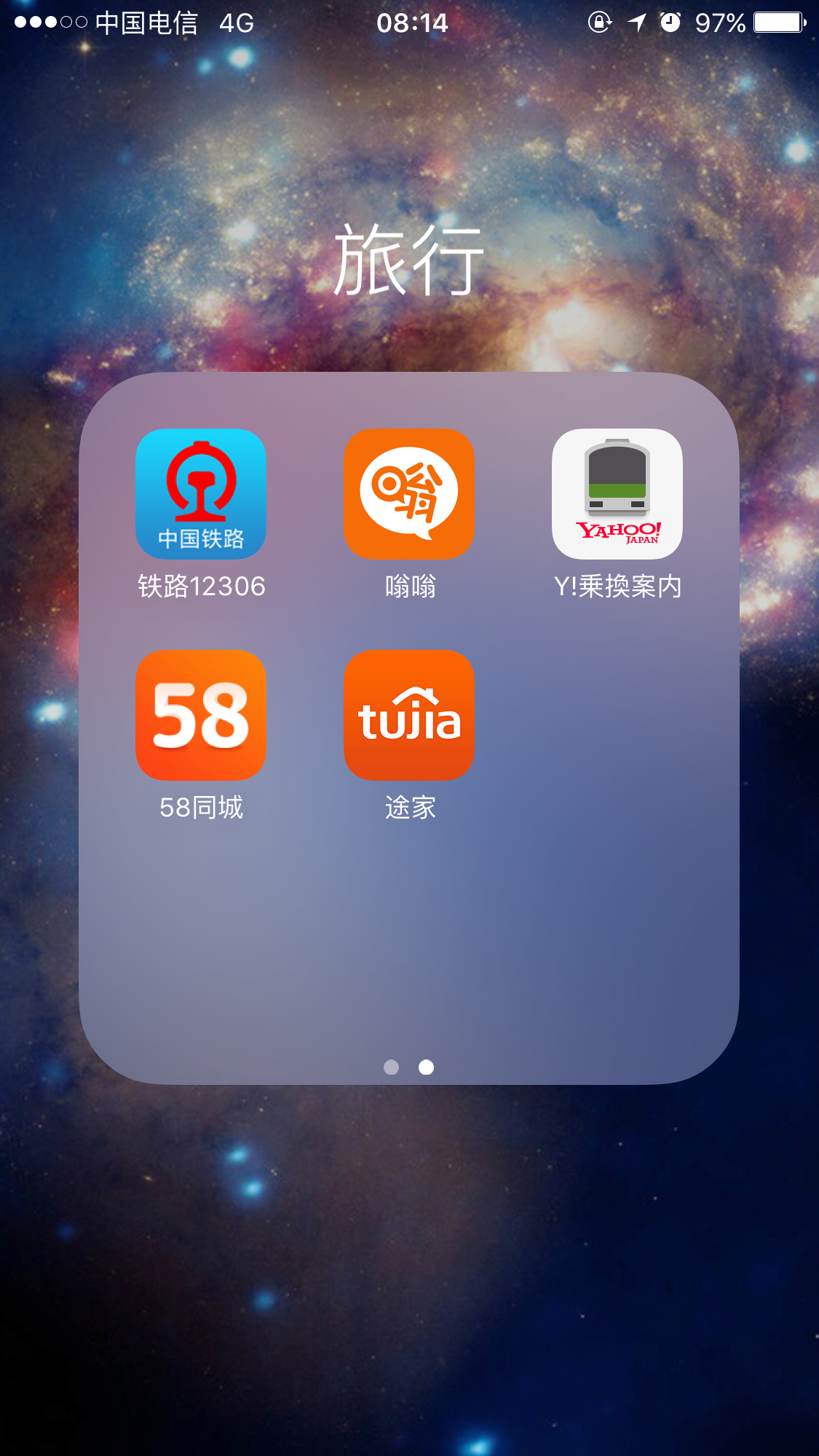
Task: Open Y!乗換案内 Yahoo Japan transit app
Action: point(617,494)
